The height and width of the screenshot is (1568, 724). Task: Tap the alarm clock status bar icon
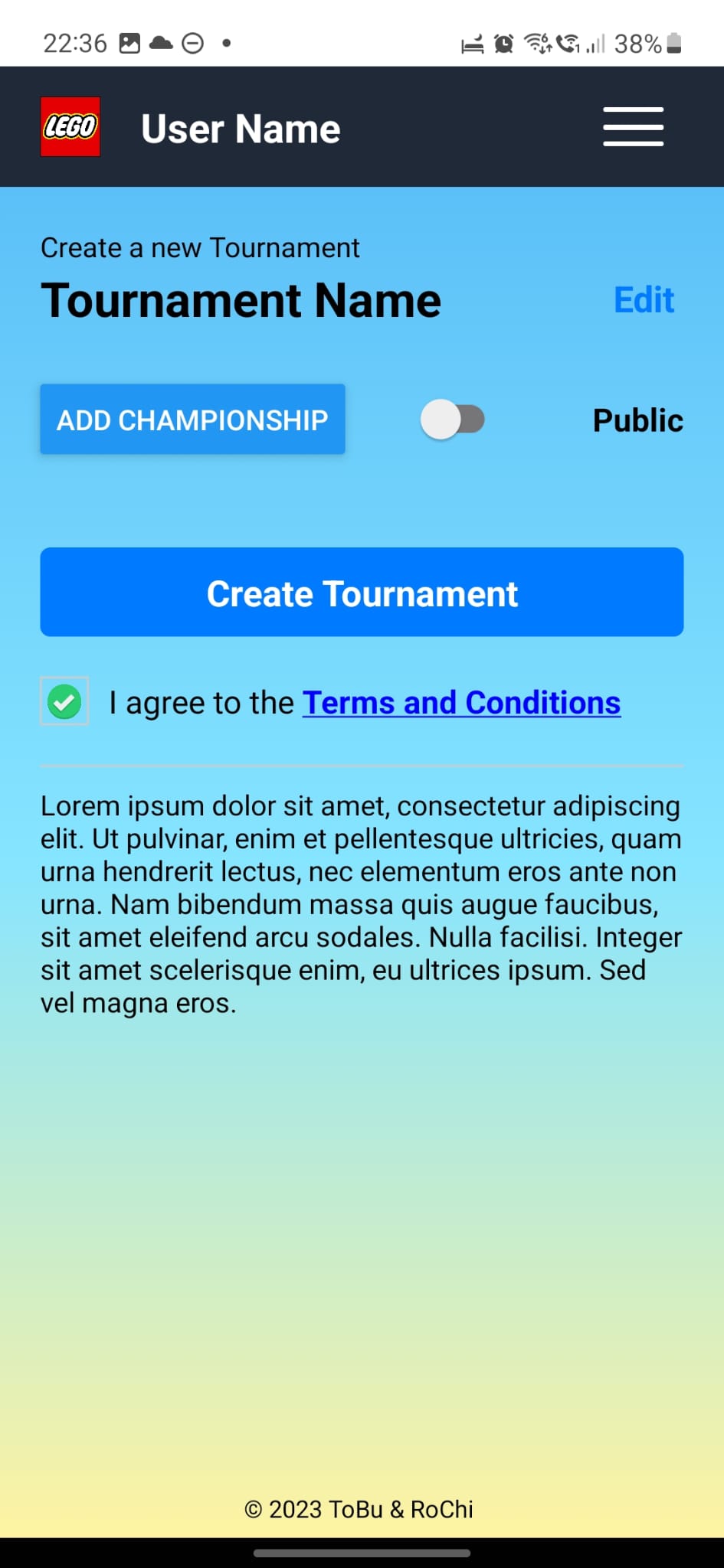click(503, 44)
